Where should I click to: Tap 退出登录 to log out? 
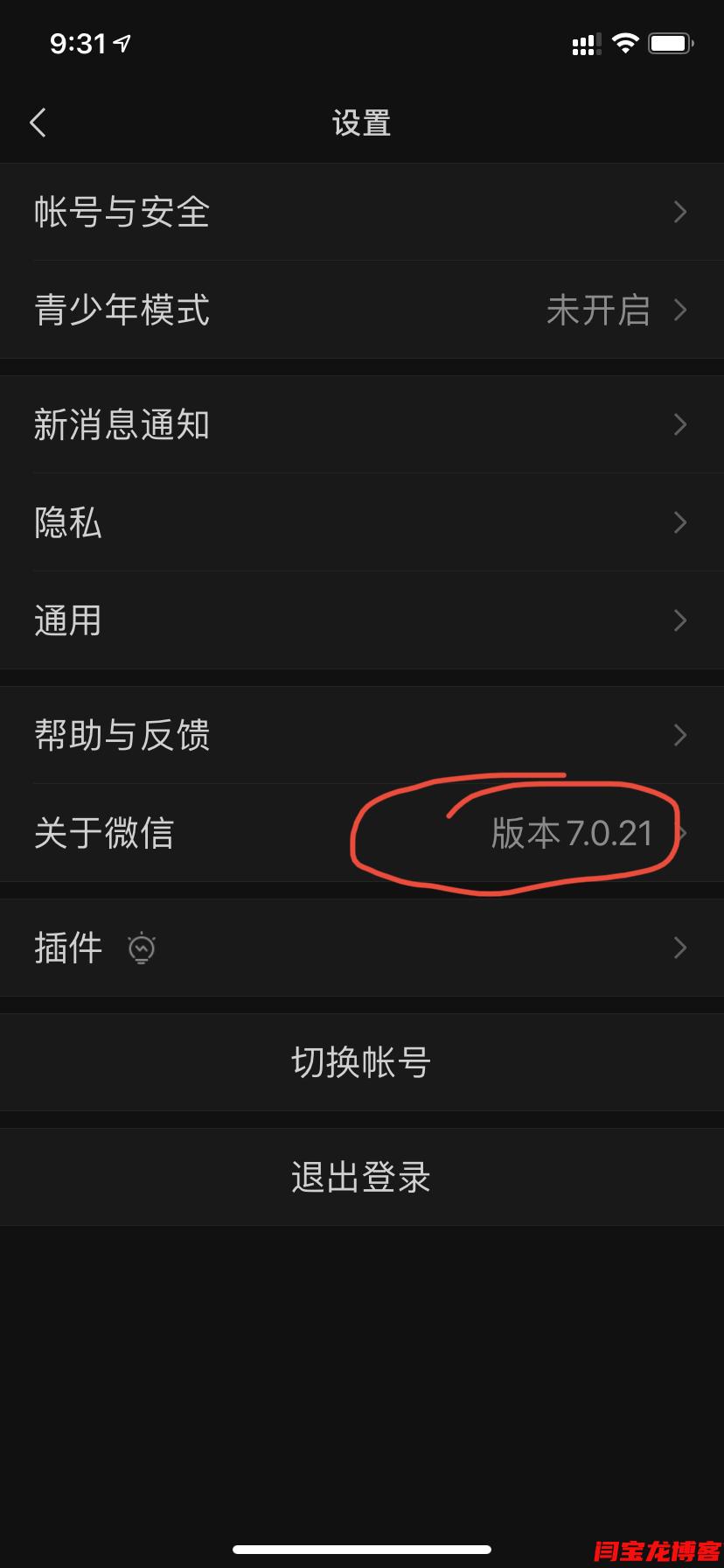361,1177
